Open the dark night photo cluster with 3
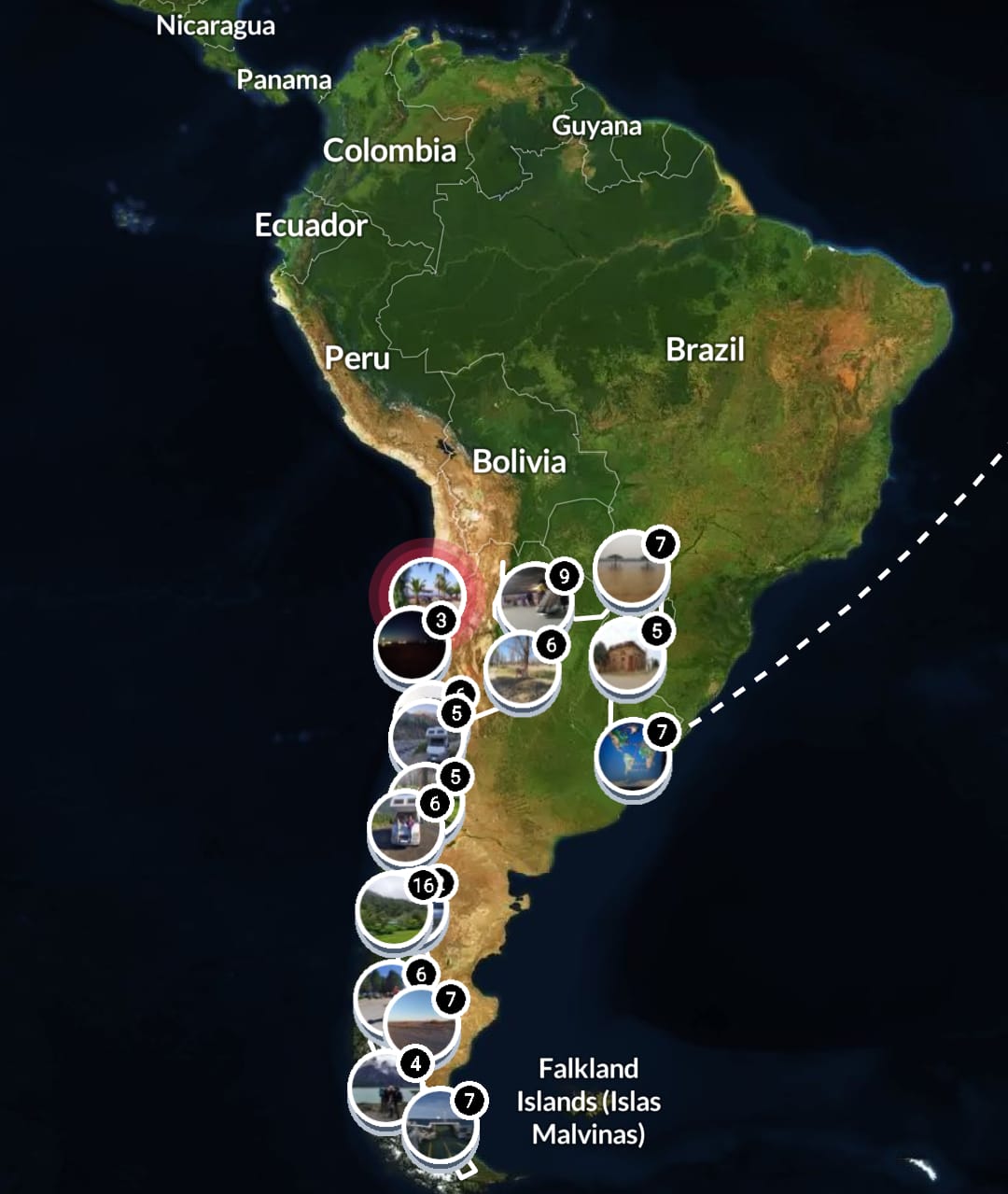 (411, 644)
